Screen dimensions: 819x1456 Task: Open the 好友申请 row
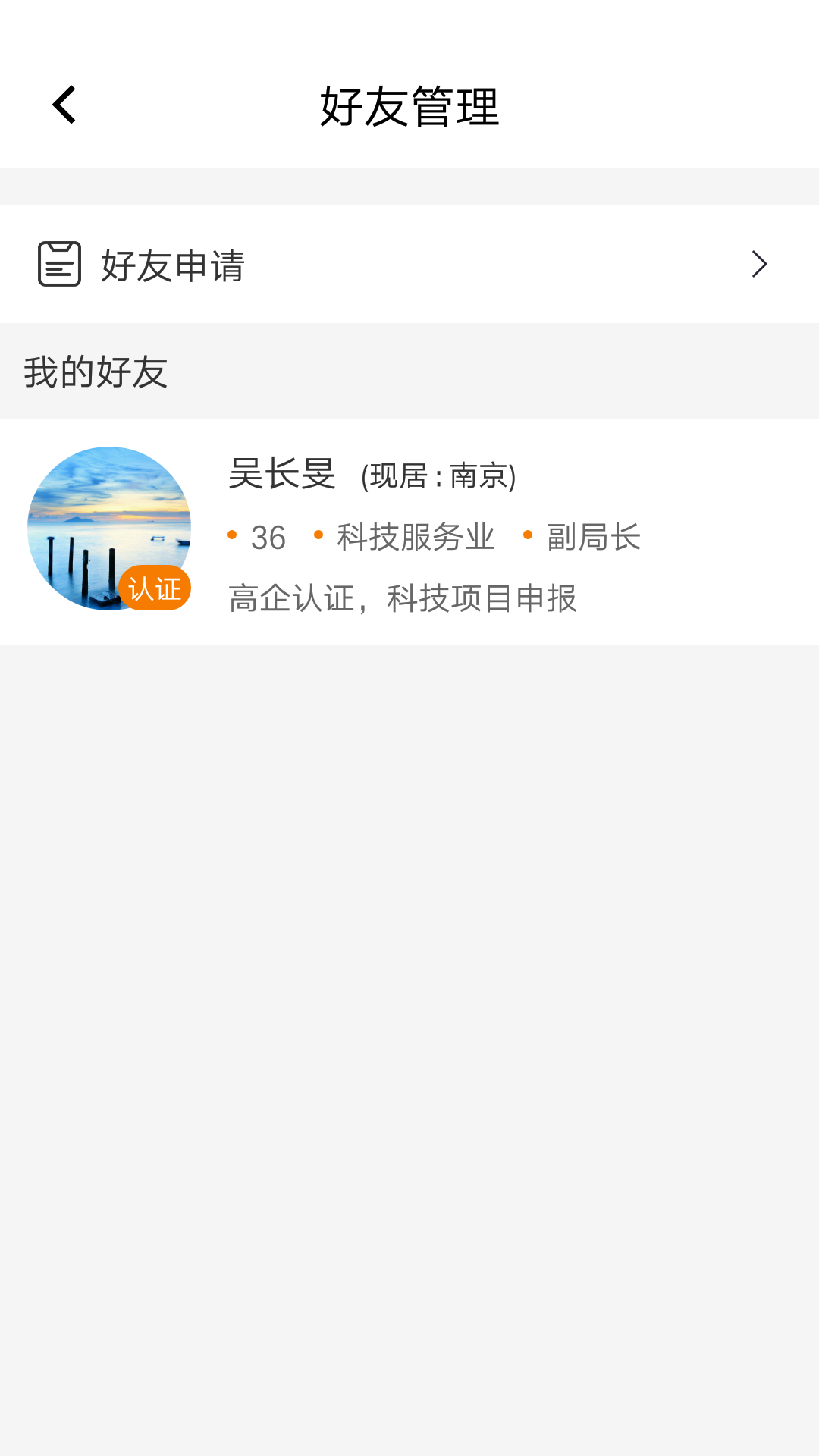point(409,265)
